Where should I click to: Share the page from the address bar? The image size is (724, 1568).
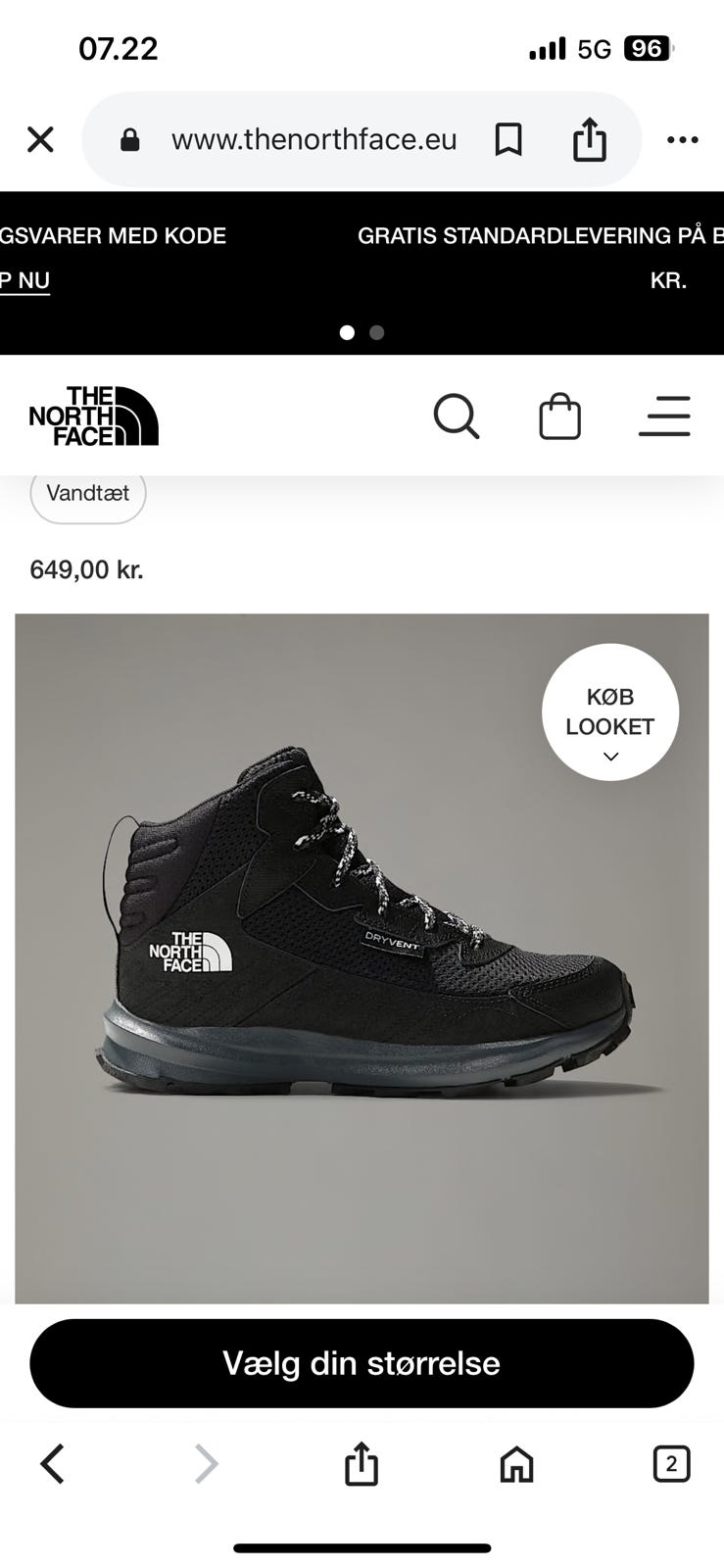pos(589,140)
